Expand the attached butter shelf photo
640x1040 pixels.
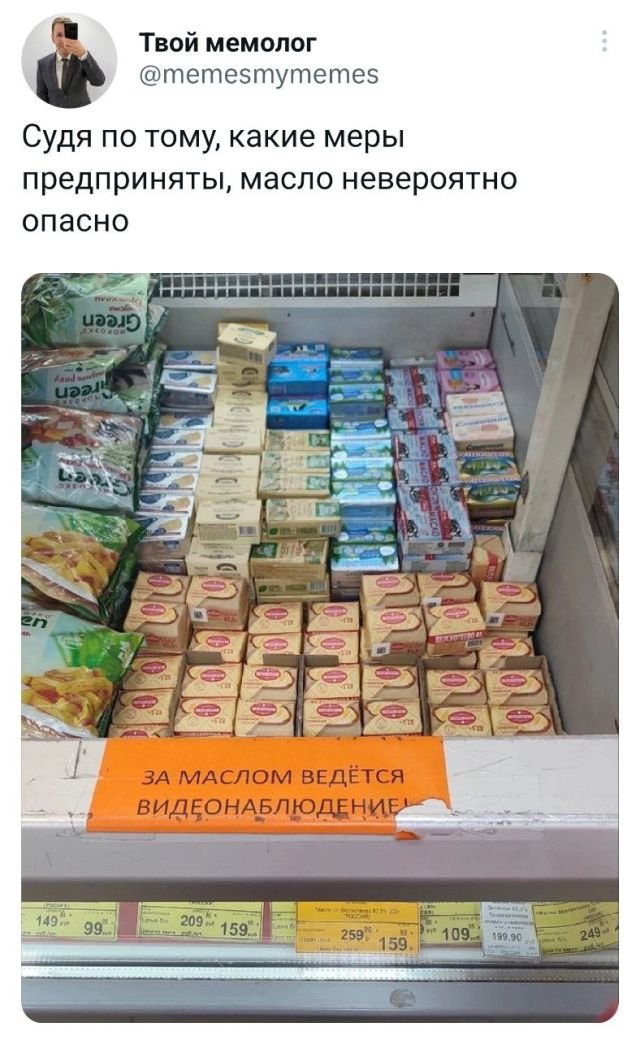click(x=319, y=646)
